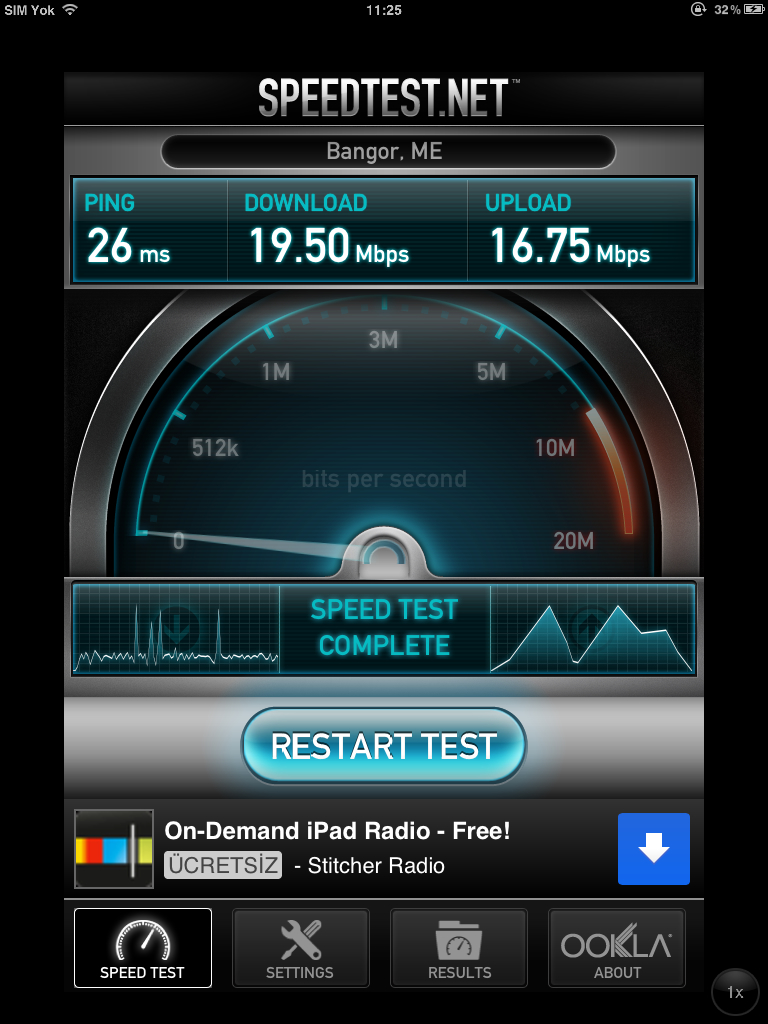
Task: Tap the 1x scale button
Action: (x=735, y=992)
